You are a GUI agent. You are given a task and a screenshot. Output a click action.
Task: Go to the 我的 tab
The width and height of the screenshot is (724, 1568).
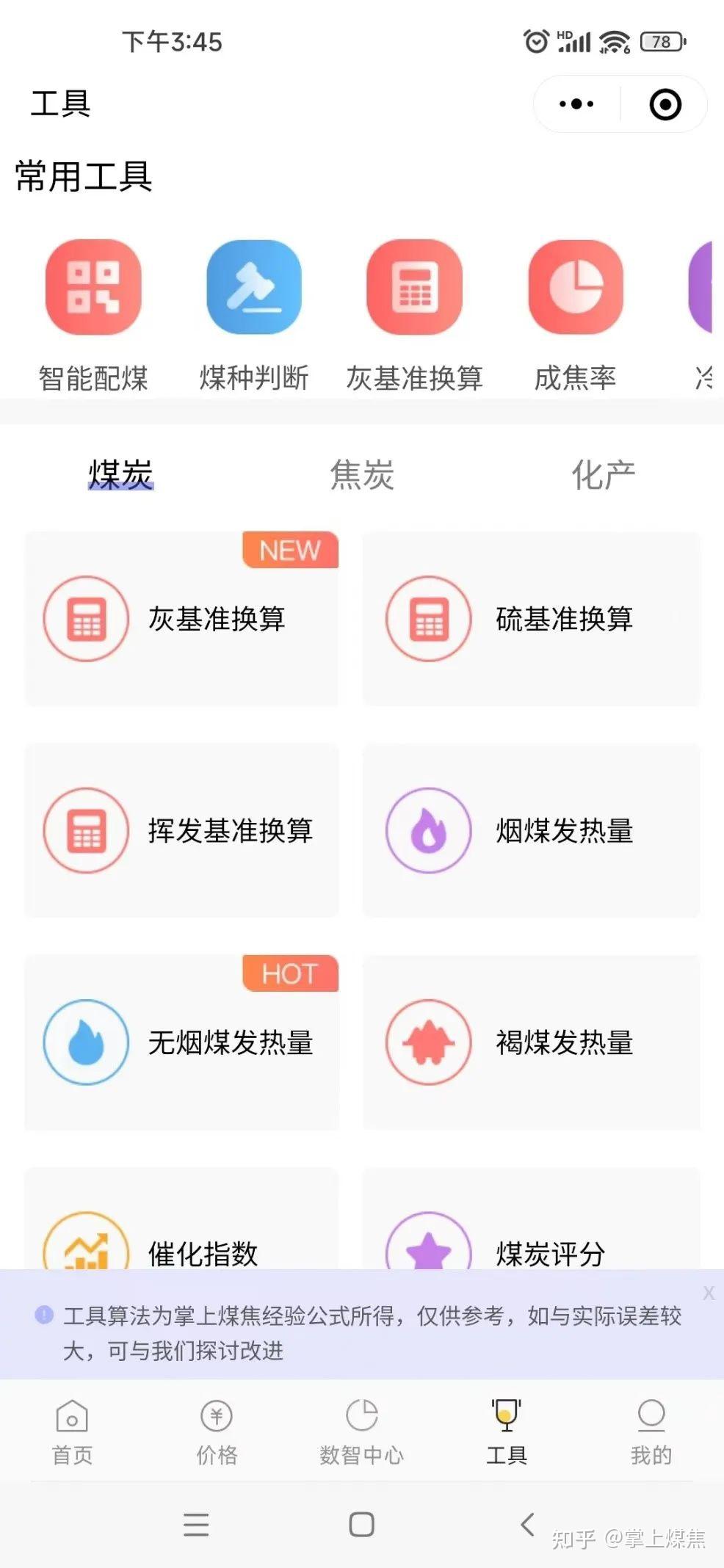click(x=651, y=1432)
